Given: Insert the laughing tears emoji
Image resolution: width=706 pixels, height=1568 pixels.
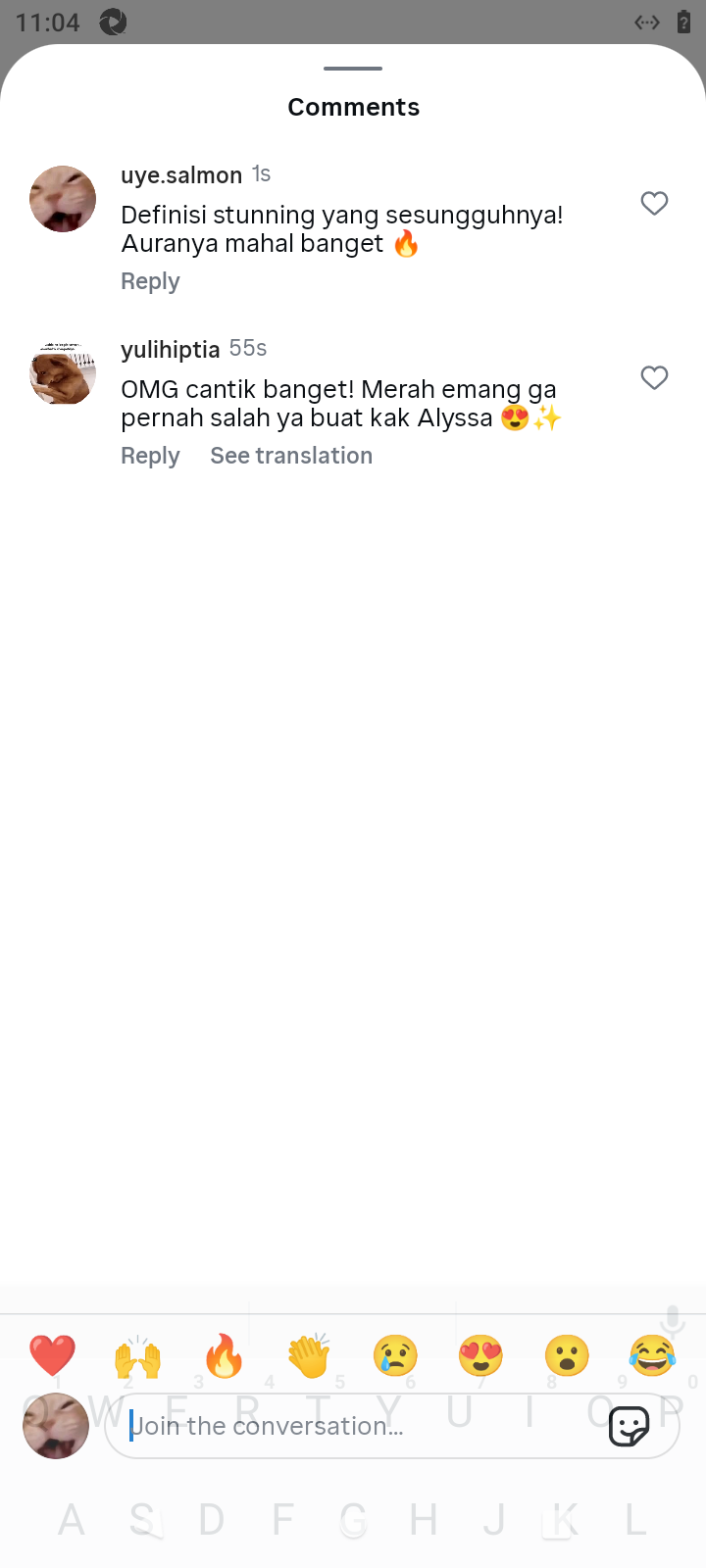Looking at the screenshot, I should pyautogui.click(x=652, y=1356).
